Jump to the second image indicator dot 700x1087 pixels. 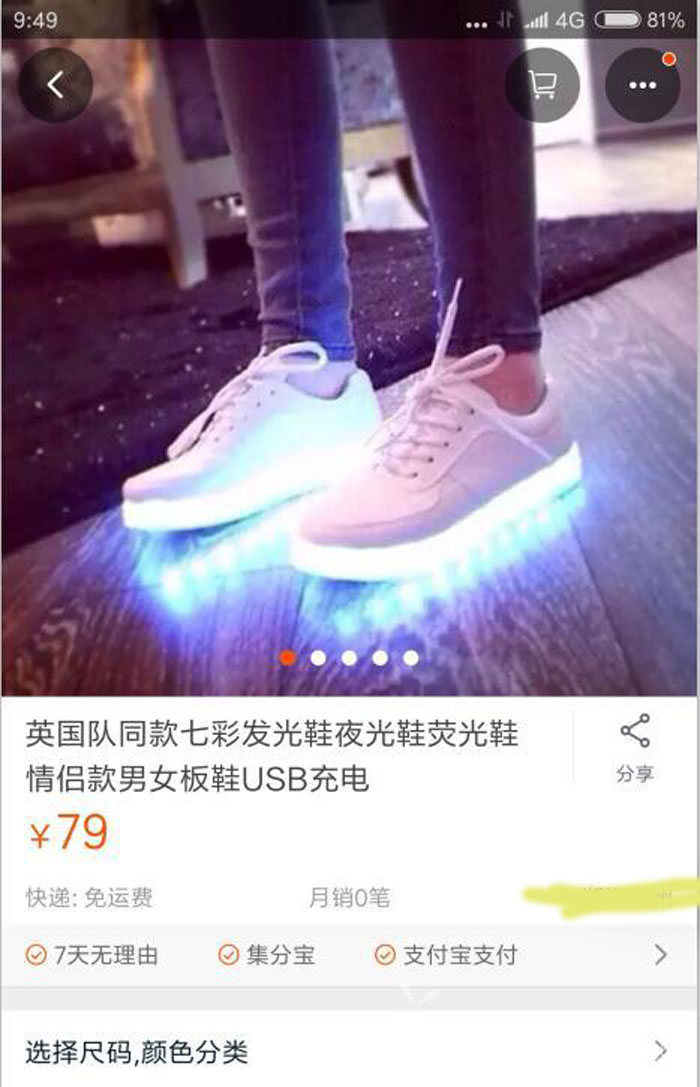pos(318,658)
